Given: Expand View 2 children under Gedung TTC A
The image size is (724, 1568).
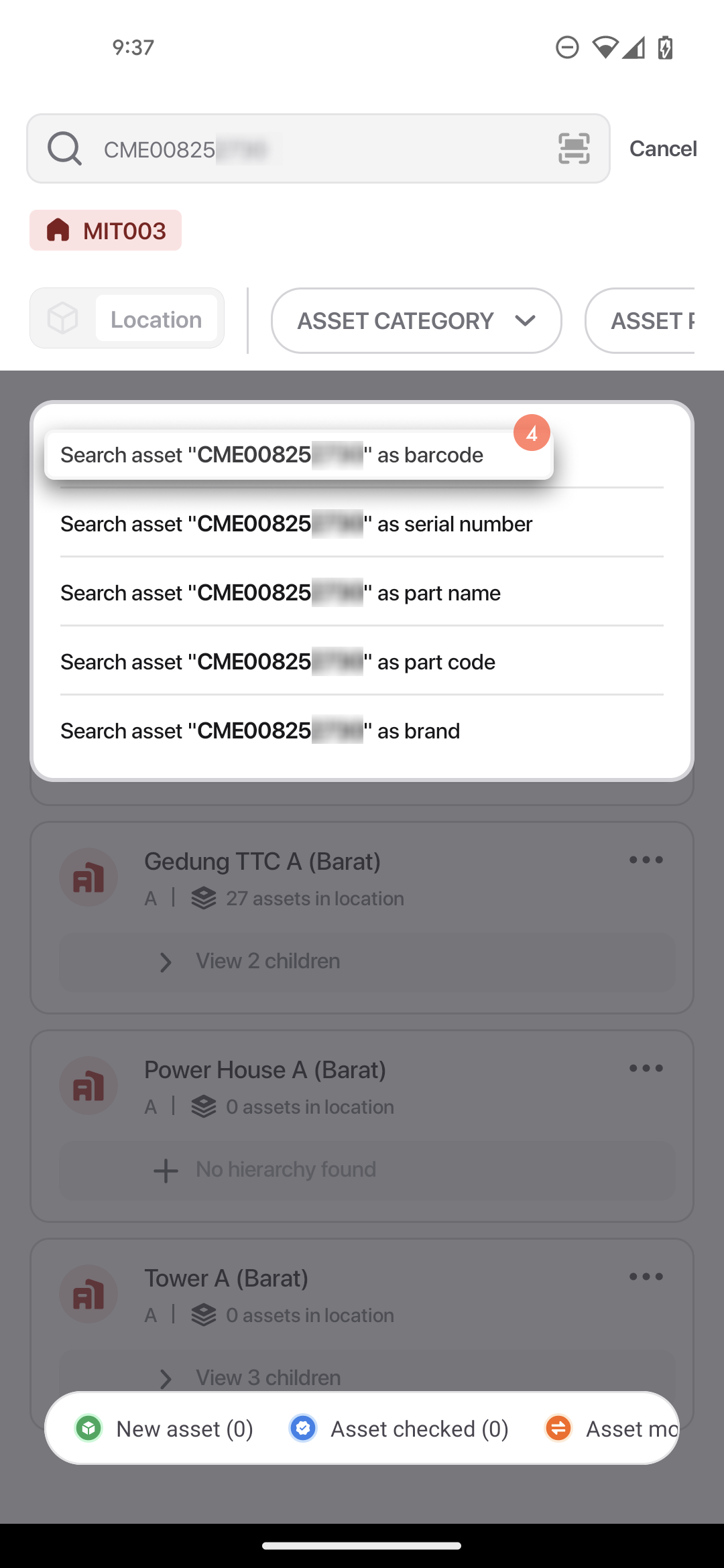Looking at the screenshot, I should (x=268, y=962).
